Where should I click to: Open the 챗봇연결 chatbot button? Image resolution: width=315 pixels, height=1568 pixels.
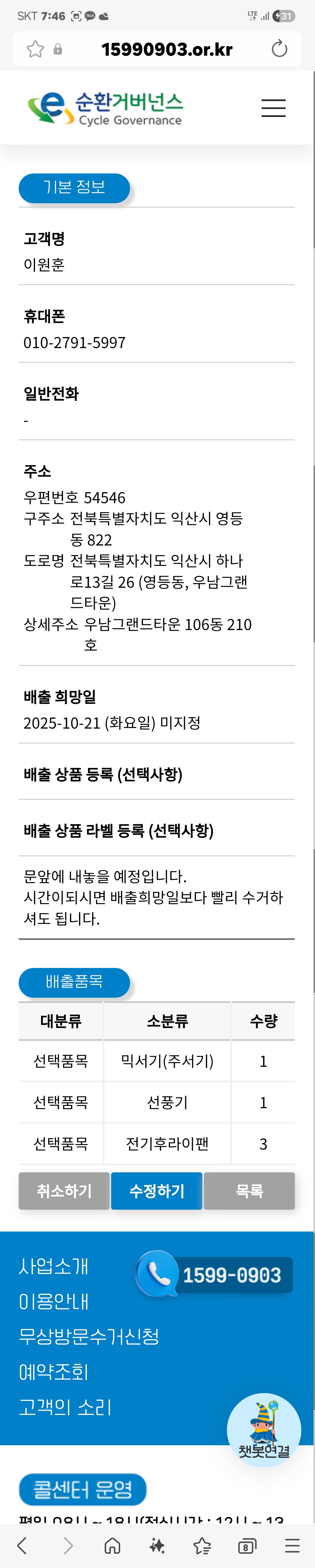tap(264, 1429)
